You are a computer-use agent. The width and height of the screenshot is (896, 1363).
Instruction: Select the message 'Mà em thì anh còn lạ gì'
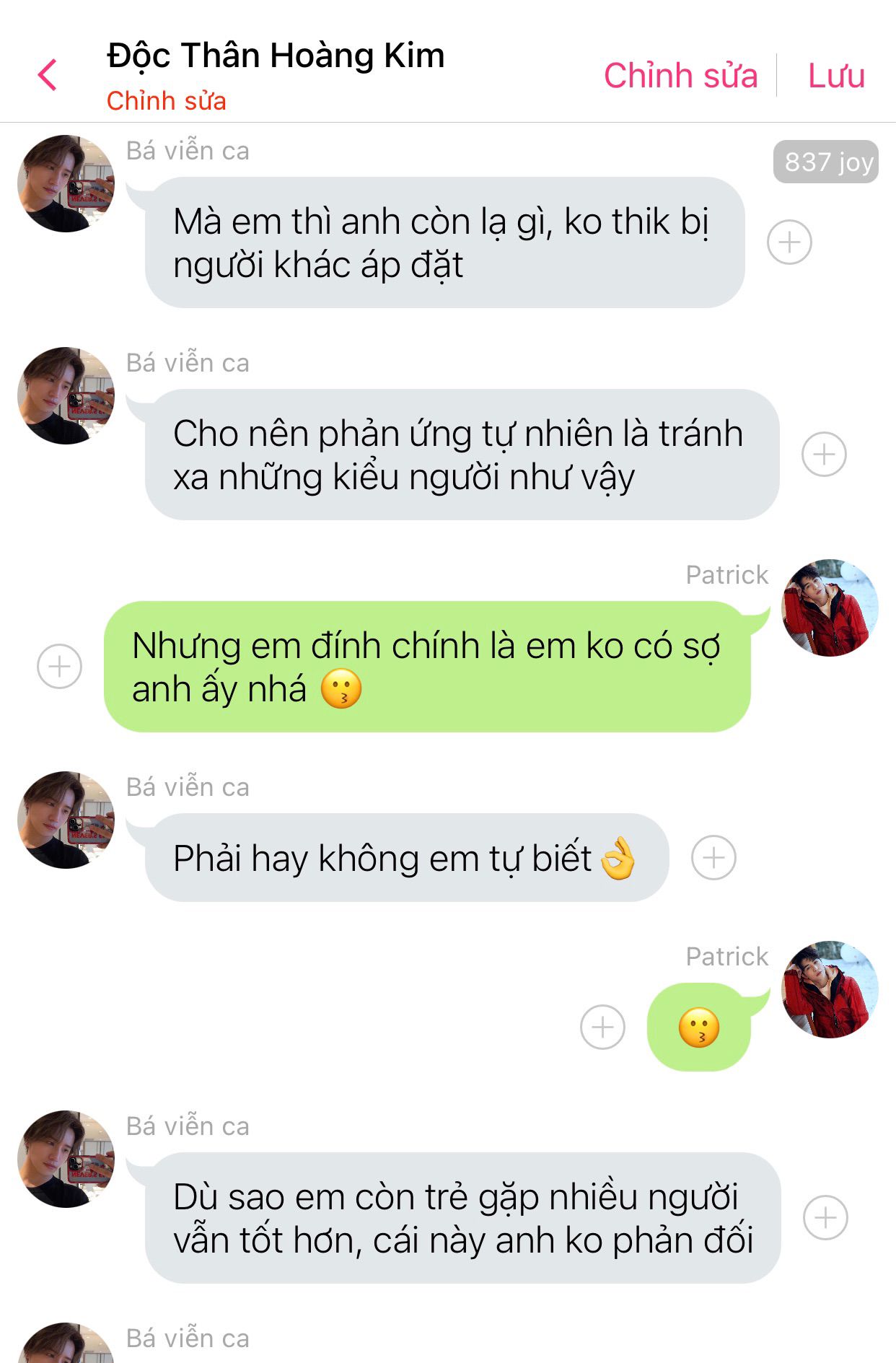[x=444, y=242]
